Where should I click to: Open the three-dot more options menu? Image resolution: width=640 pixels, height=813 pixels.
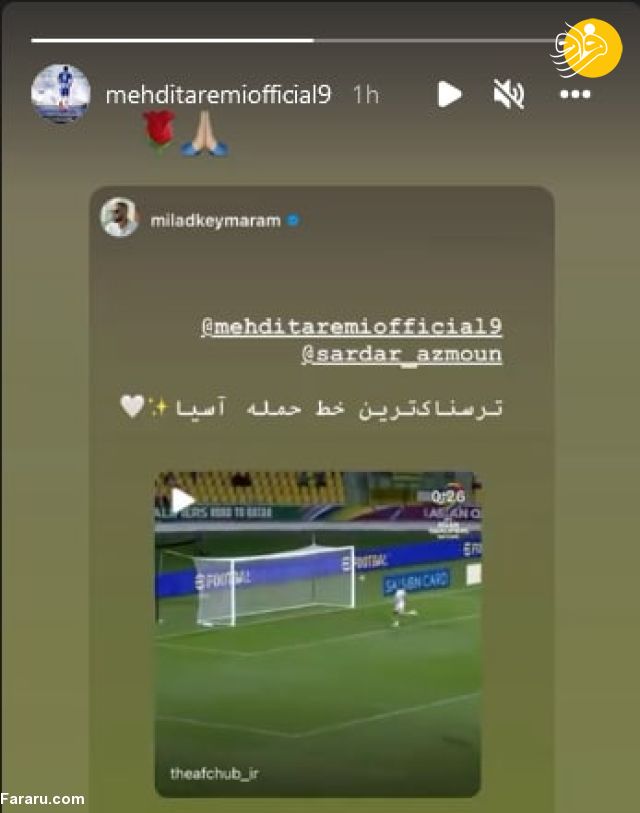pyautogui.click(x=575, y=95)
